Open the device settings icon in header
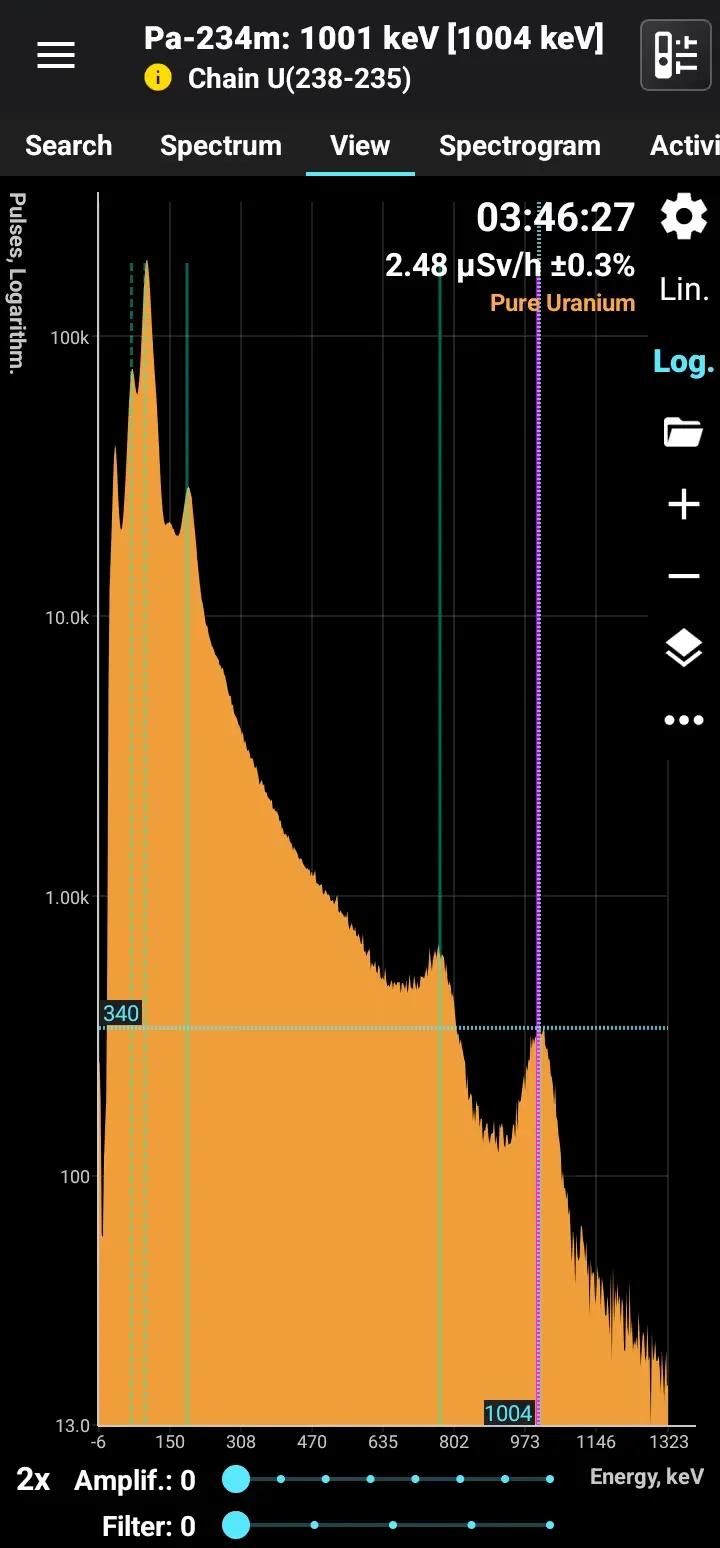Image resolution: width=720 pixels, height=1548 pixels. click(675, 56)
